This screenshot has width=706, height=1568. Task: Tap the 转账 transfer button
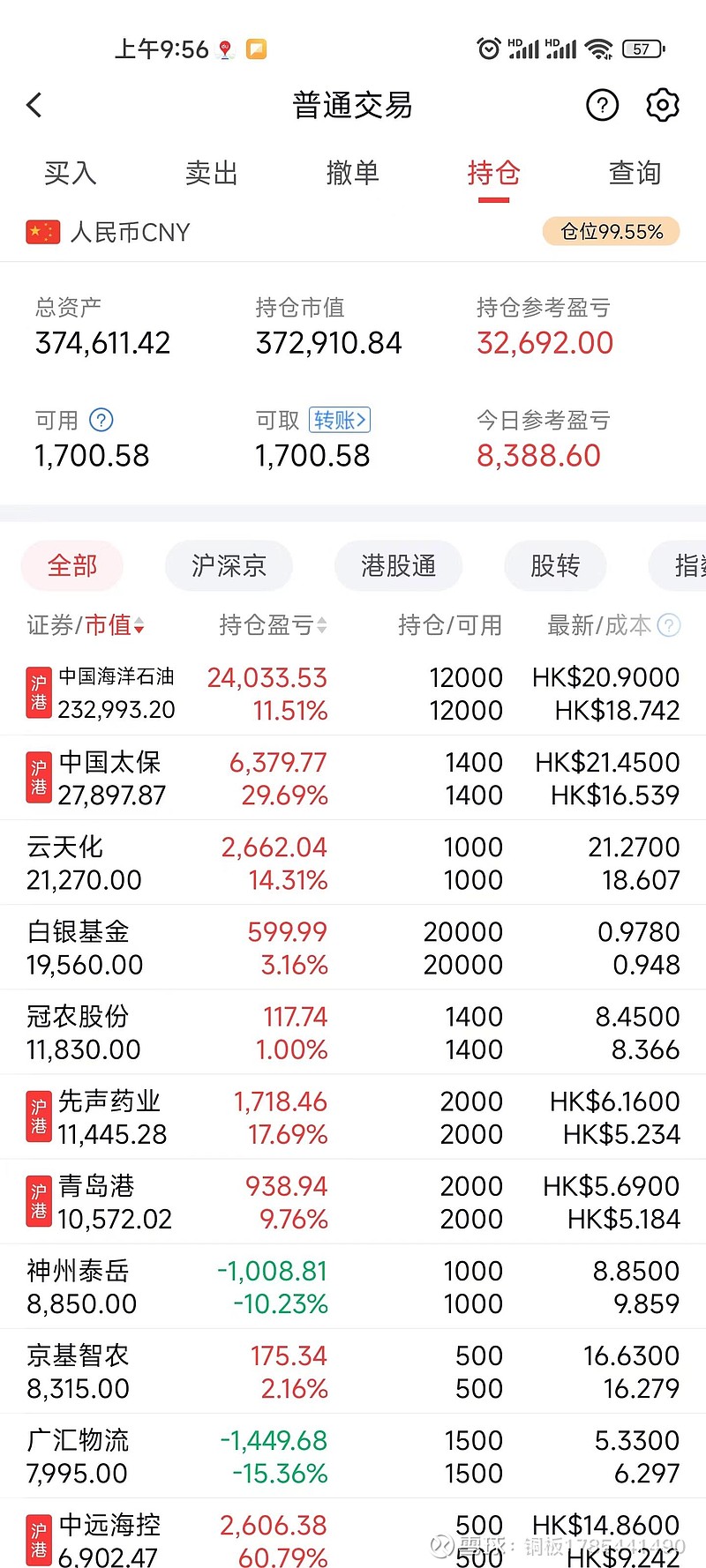[340, 421]
